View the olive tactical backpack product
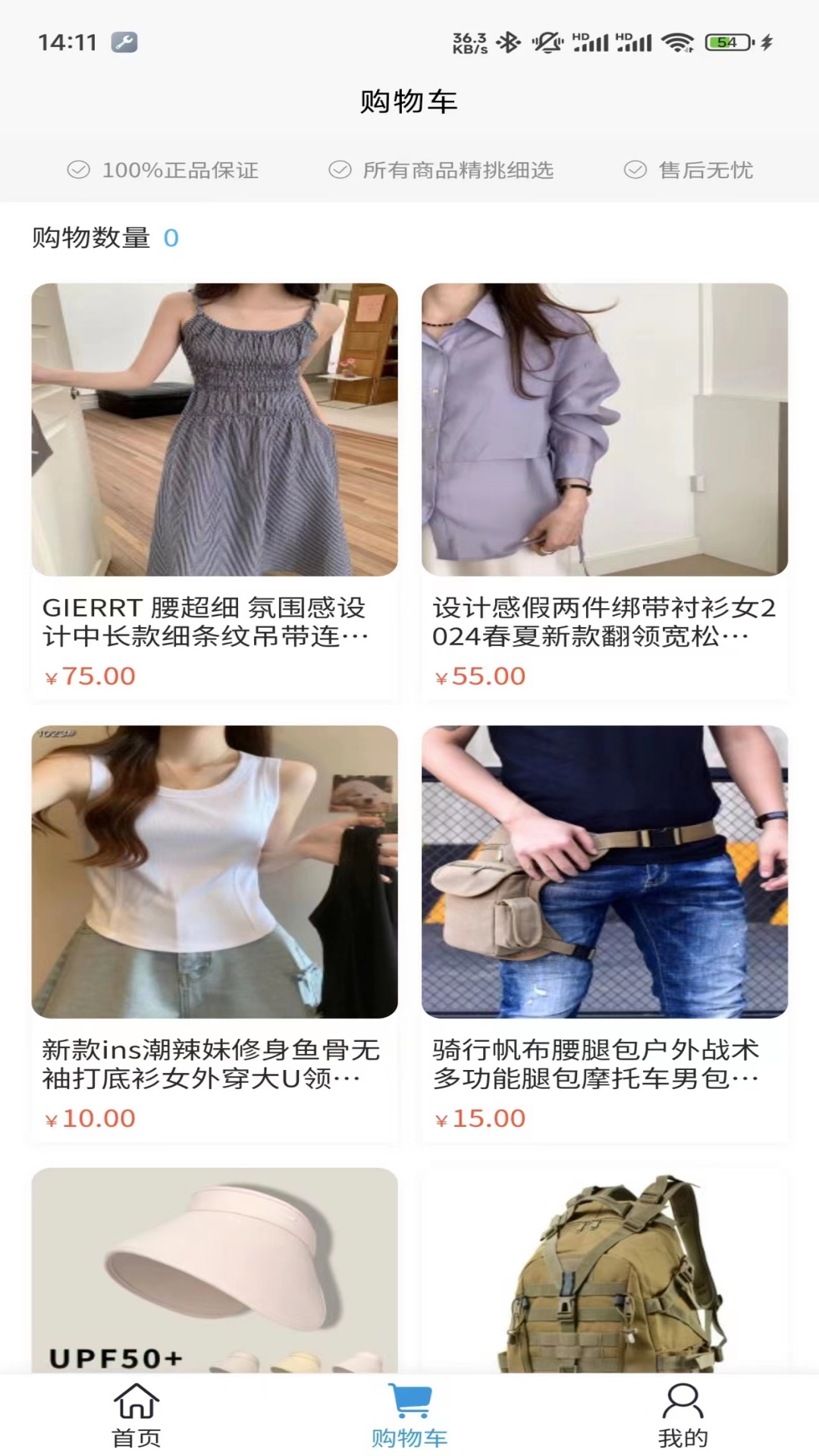This screenshot has width=819, height=1456. click(x=604, y=1270)
